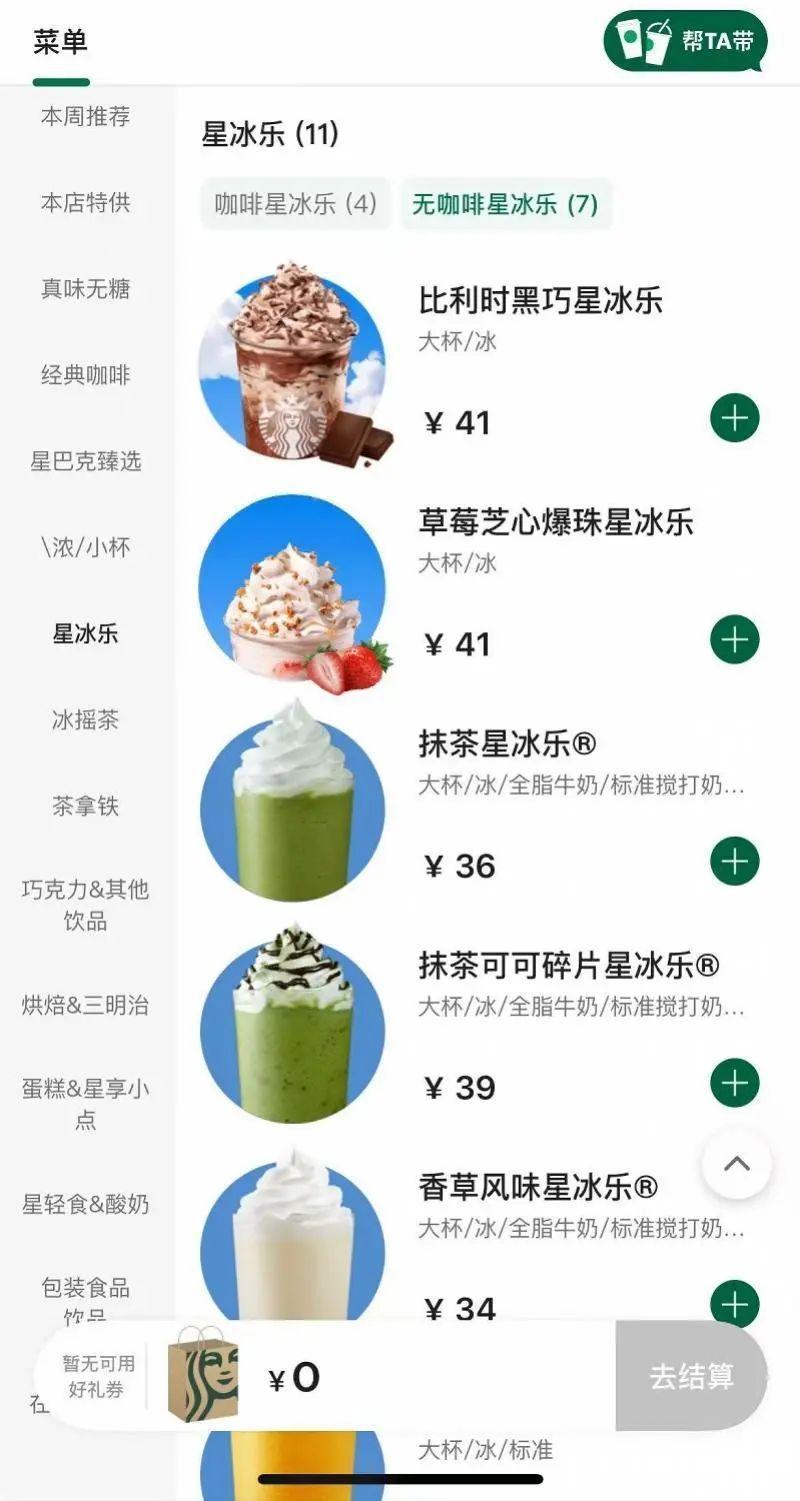Add 草莓芝心爆珠星冰乐 to cart

(x=734, y=640)
